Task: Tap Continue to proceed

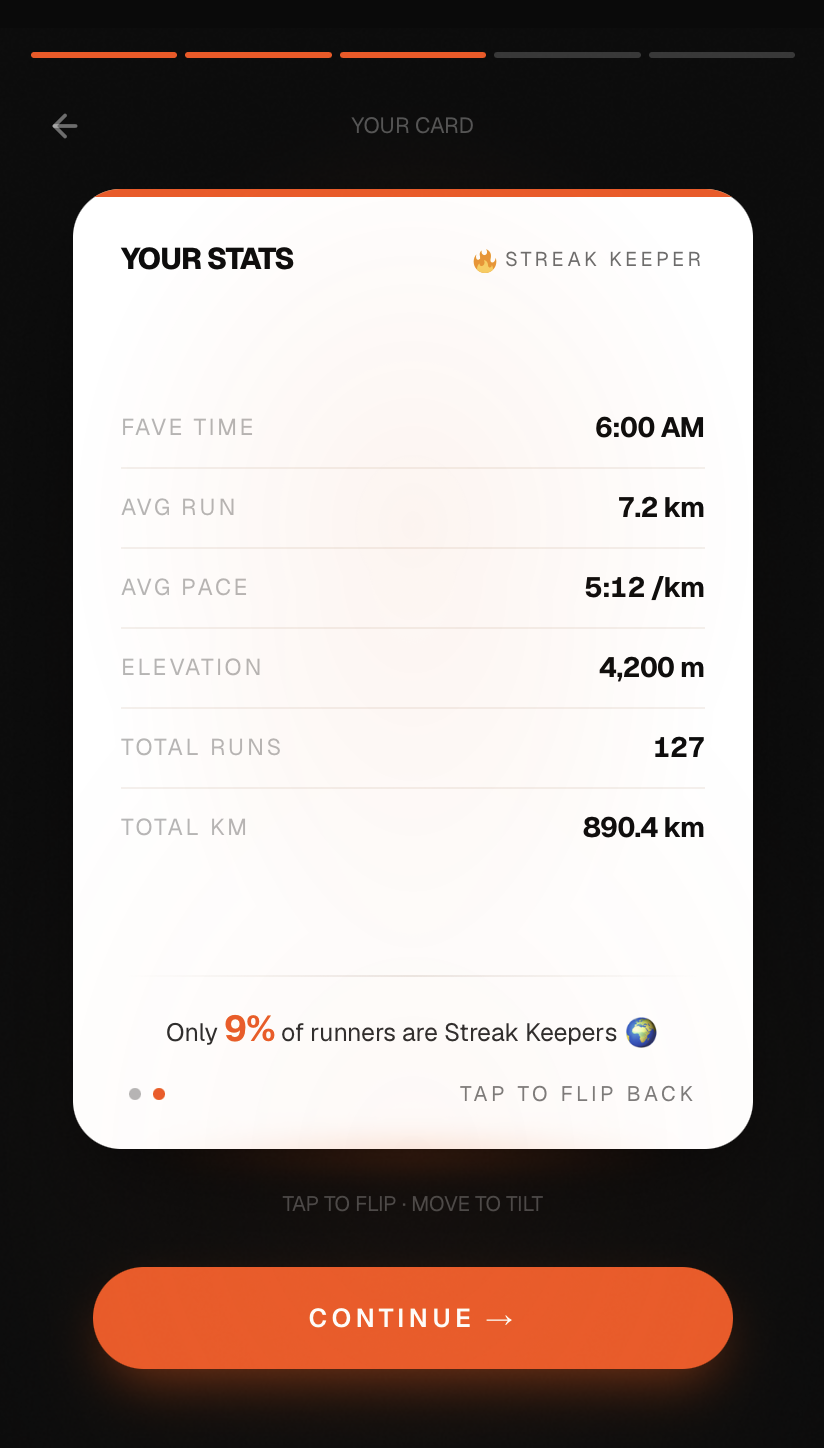Action: coord(413,1318)
